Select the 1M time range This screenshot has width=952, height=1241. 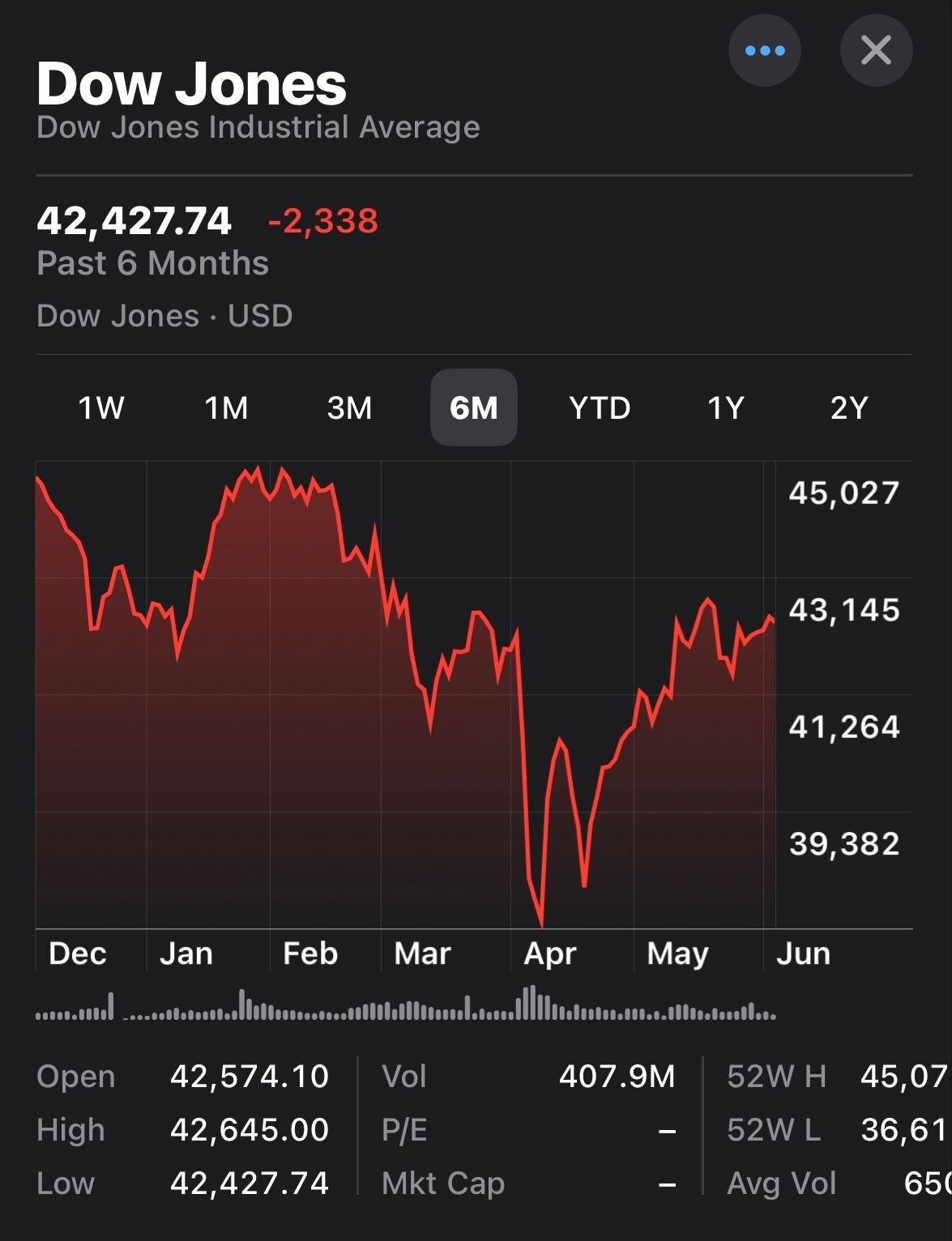pos(226,407)
